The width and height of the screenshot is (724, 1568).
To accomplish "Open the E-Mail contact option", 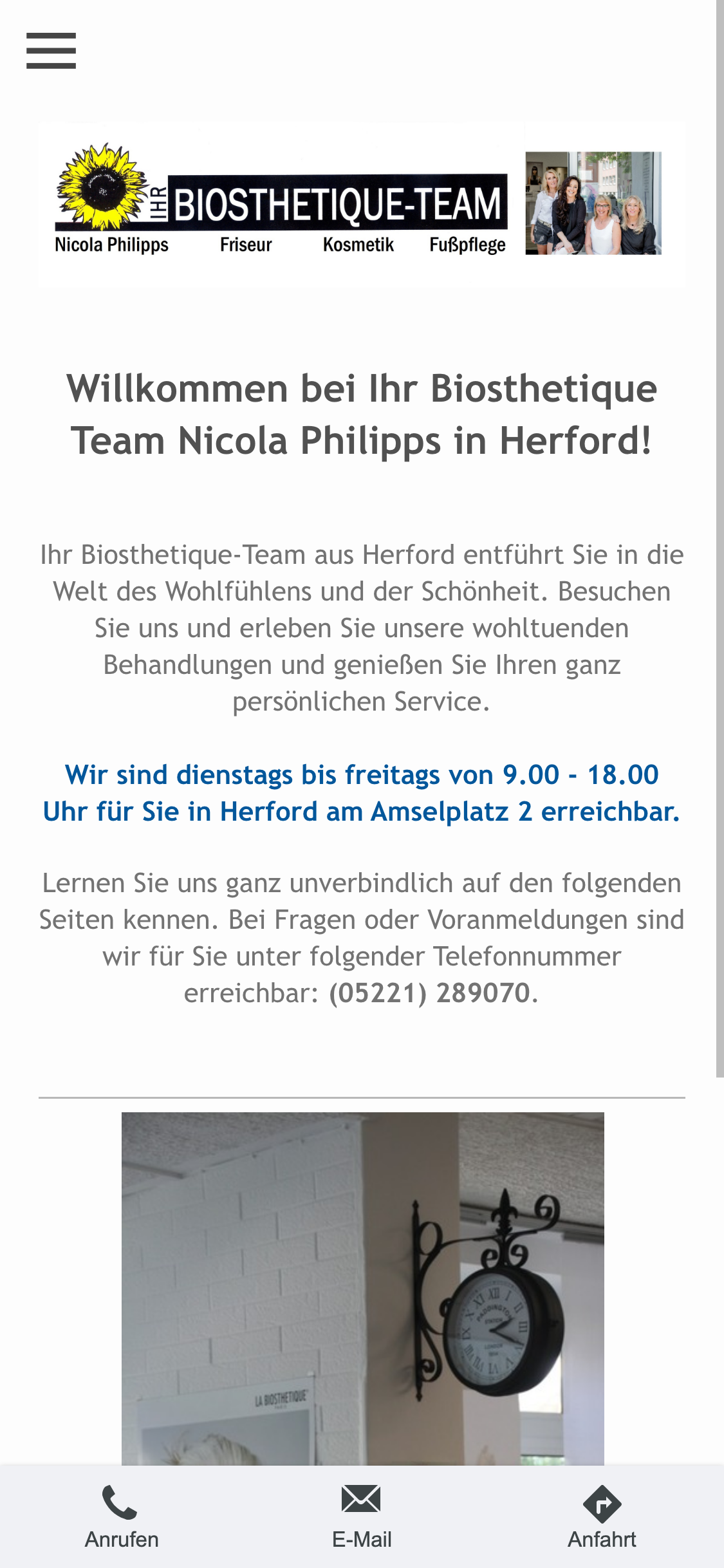I will coord(362,1517).
